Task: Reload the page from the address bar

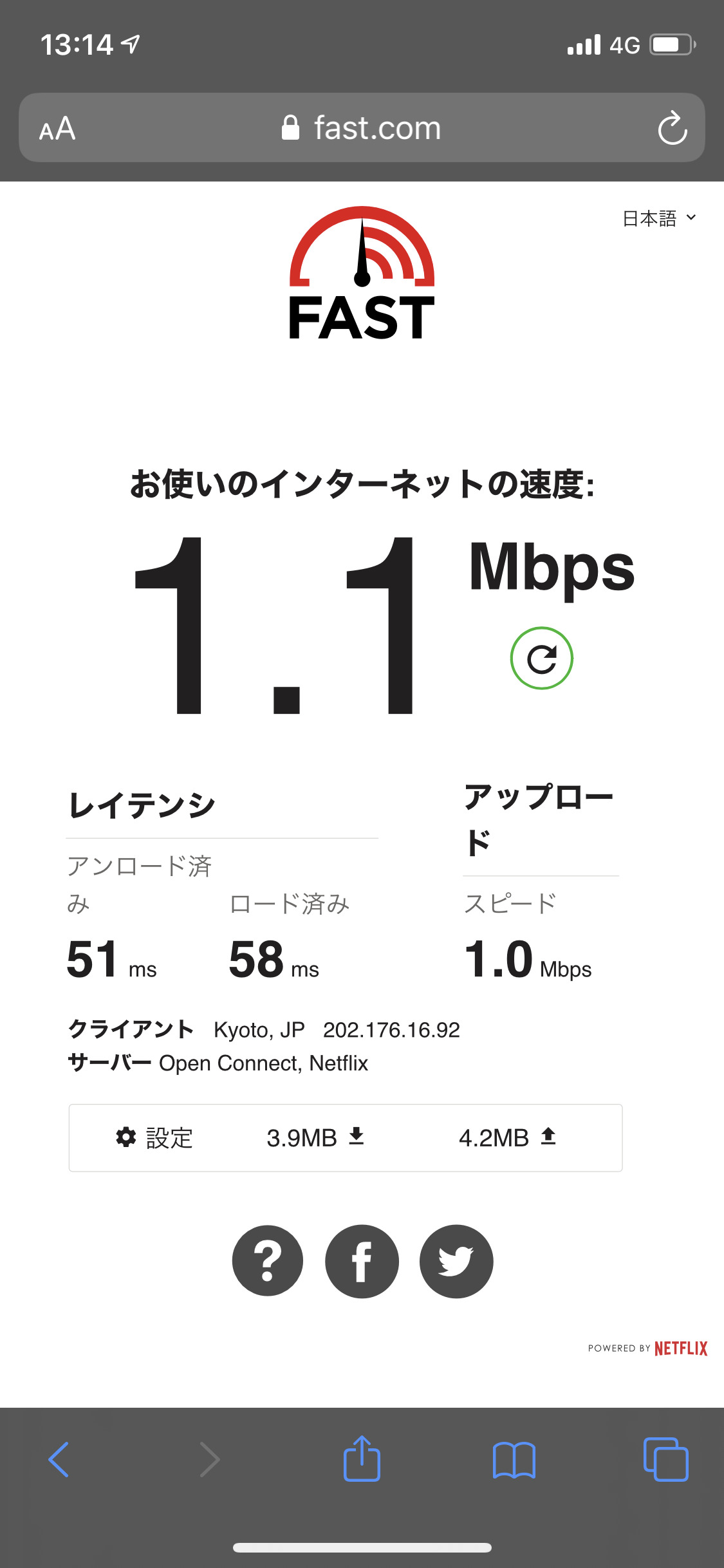Action: (672, 128)
